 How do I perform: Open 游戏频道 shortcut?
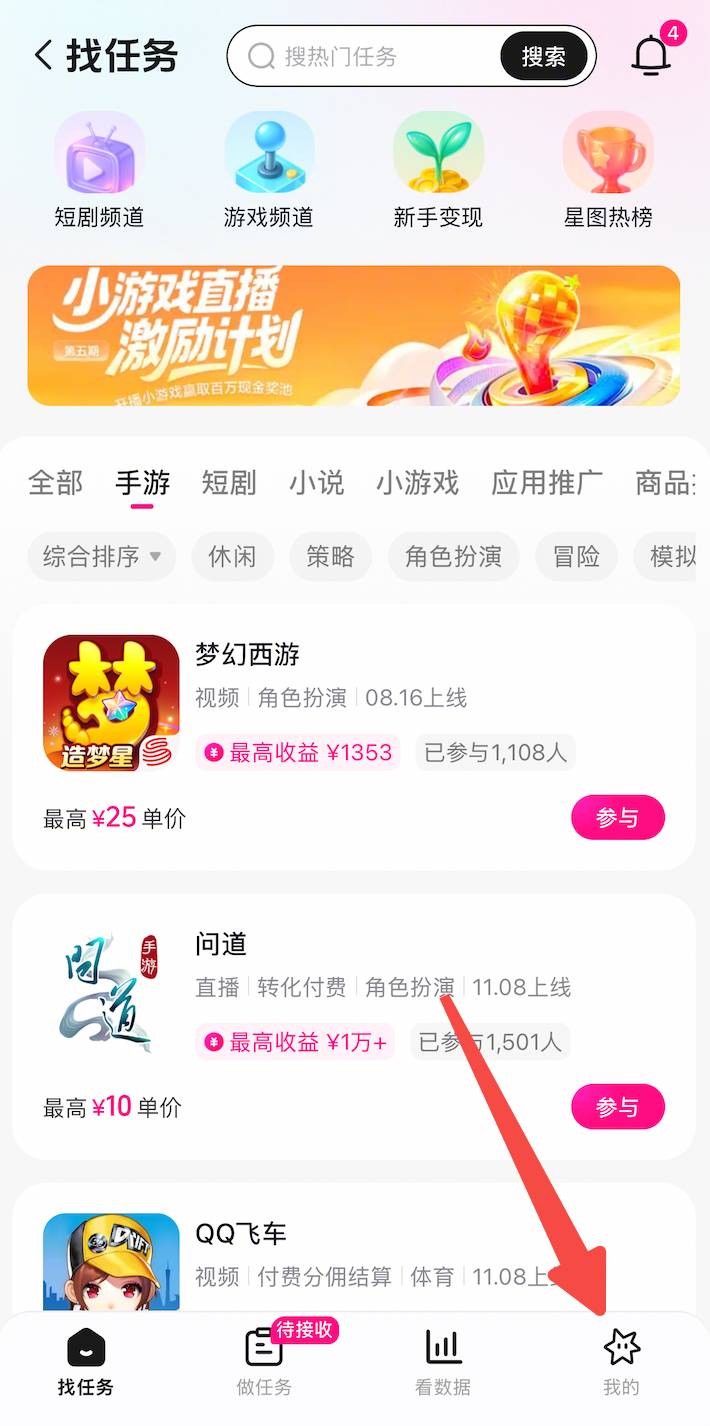[269, 170]
